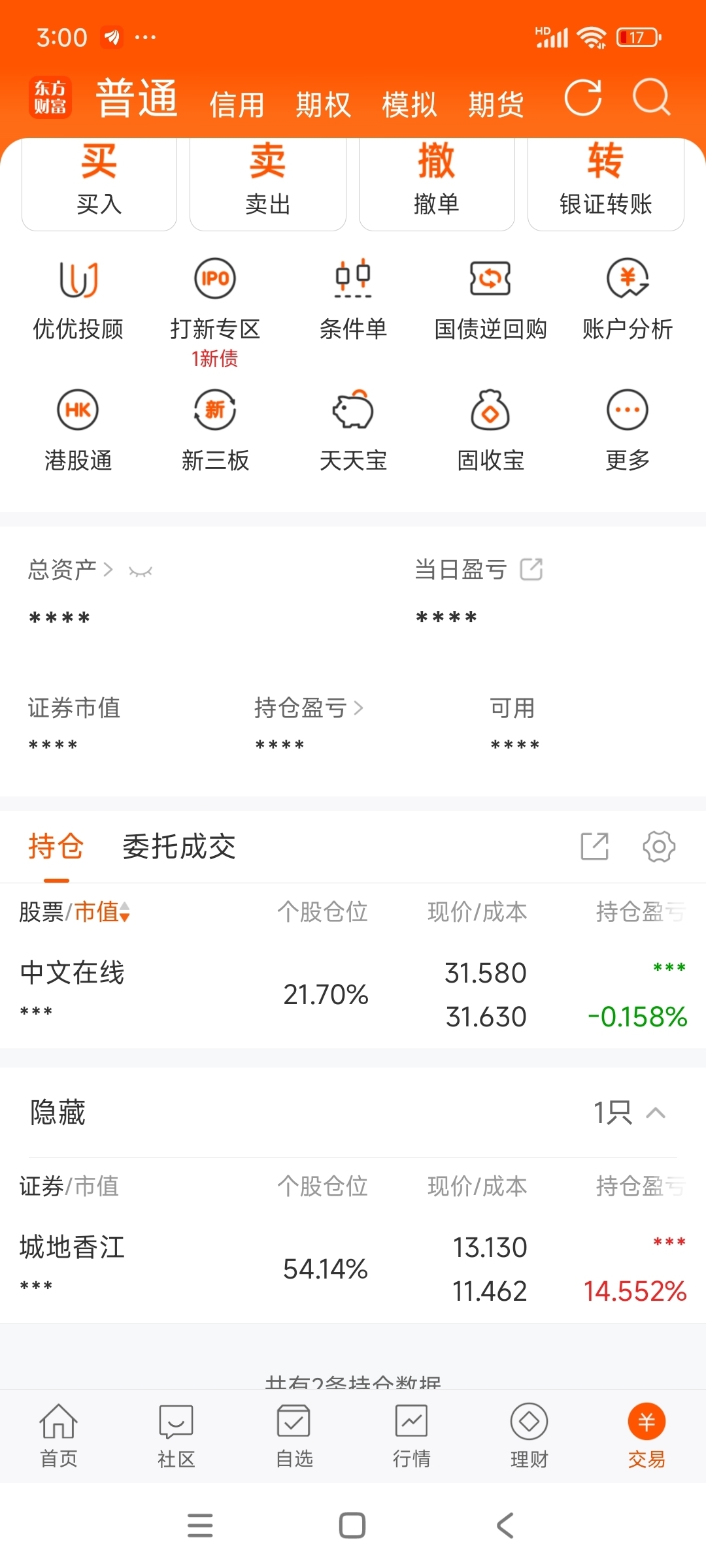Refresh the trading page
Viewport: 706px width, 1568px height.
pyautogui.click(x=583, y=98)
